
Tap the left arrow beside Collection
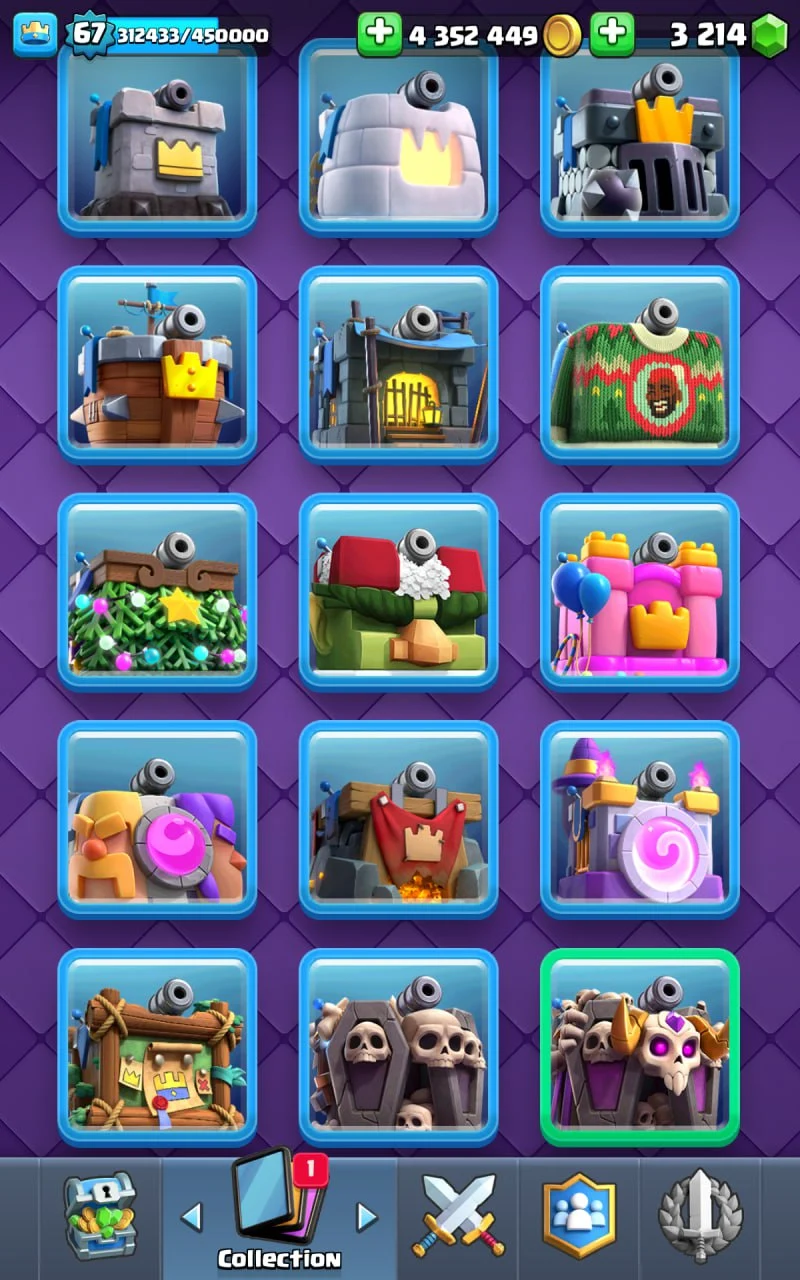coord(191,1216)
